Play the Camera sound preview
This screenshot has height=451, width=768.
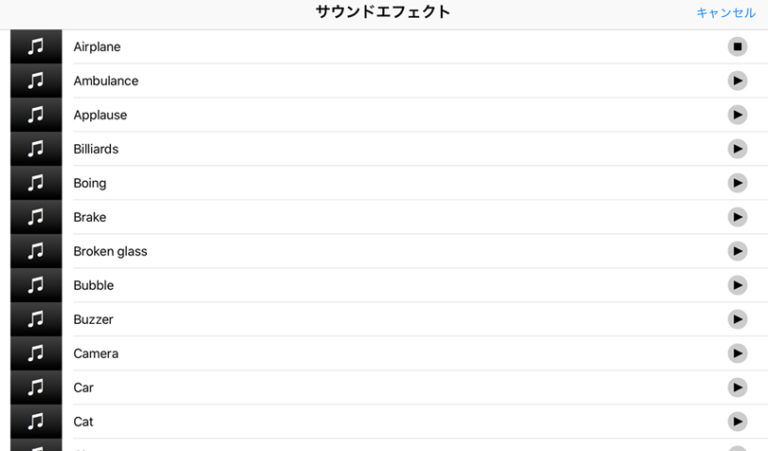point(737,353)
